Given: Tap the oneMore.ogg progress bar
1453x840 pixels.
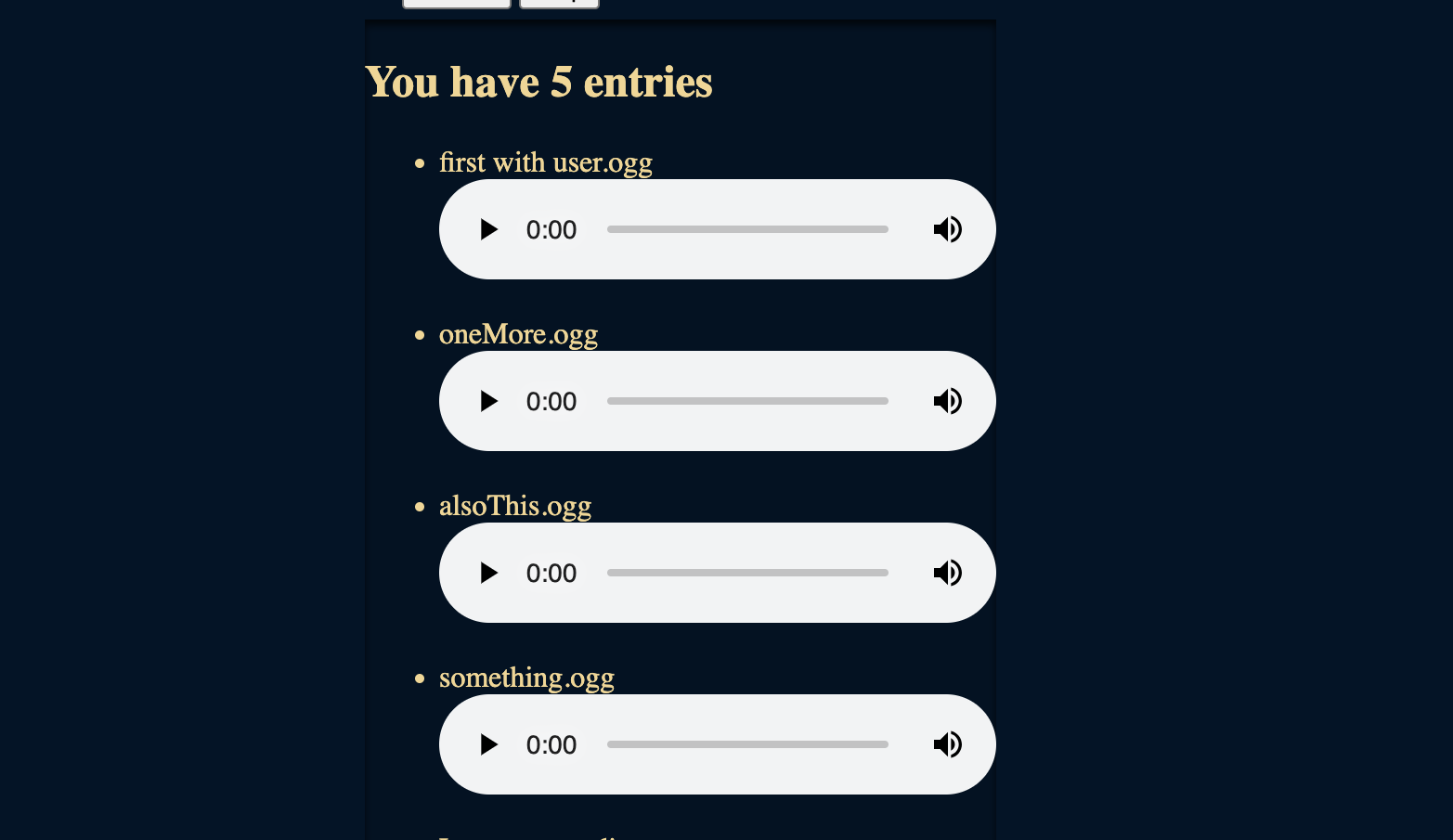Looking at the screenshot, I should pyautogui.click(x=747, y=401).
